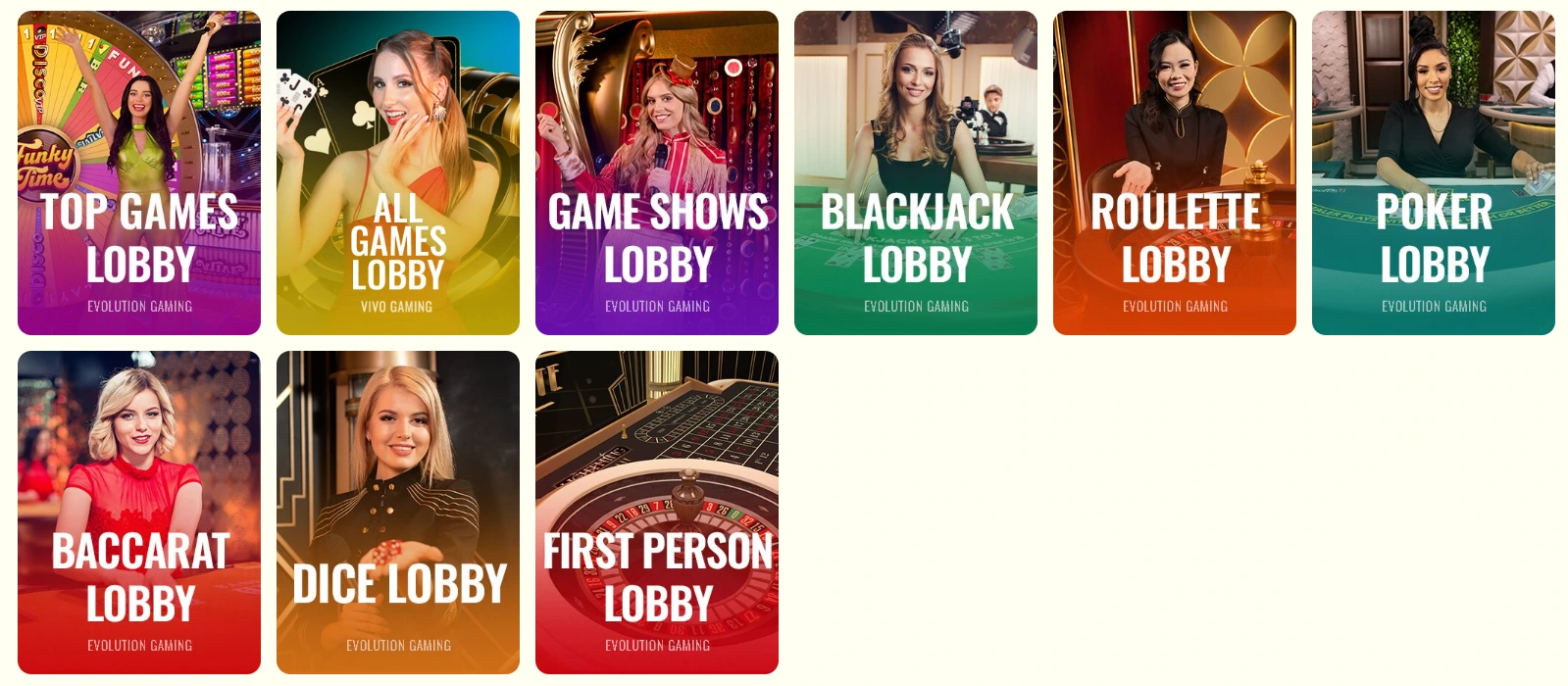Viewport: 1568px width, 686px height.
Task: Enter the Blackjack Lobby
Action: 916,173
